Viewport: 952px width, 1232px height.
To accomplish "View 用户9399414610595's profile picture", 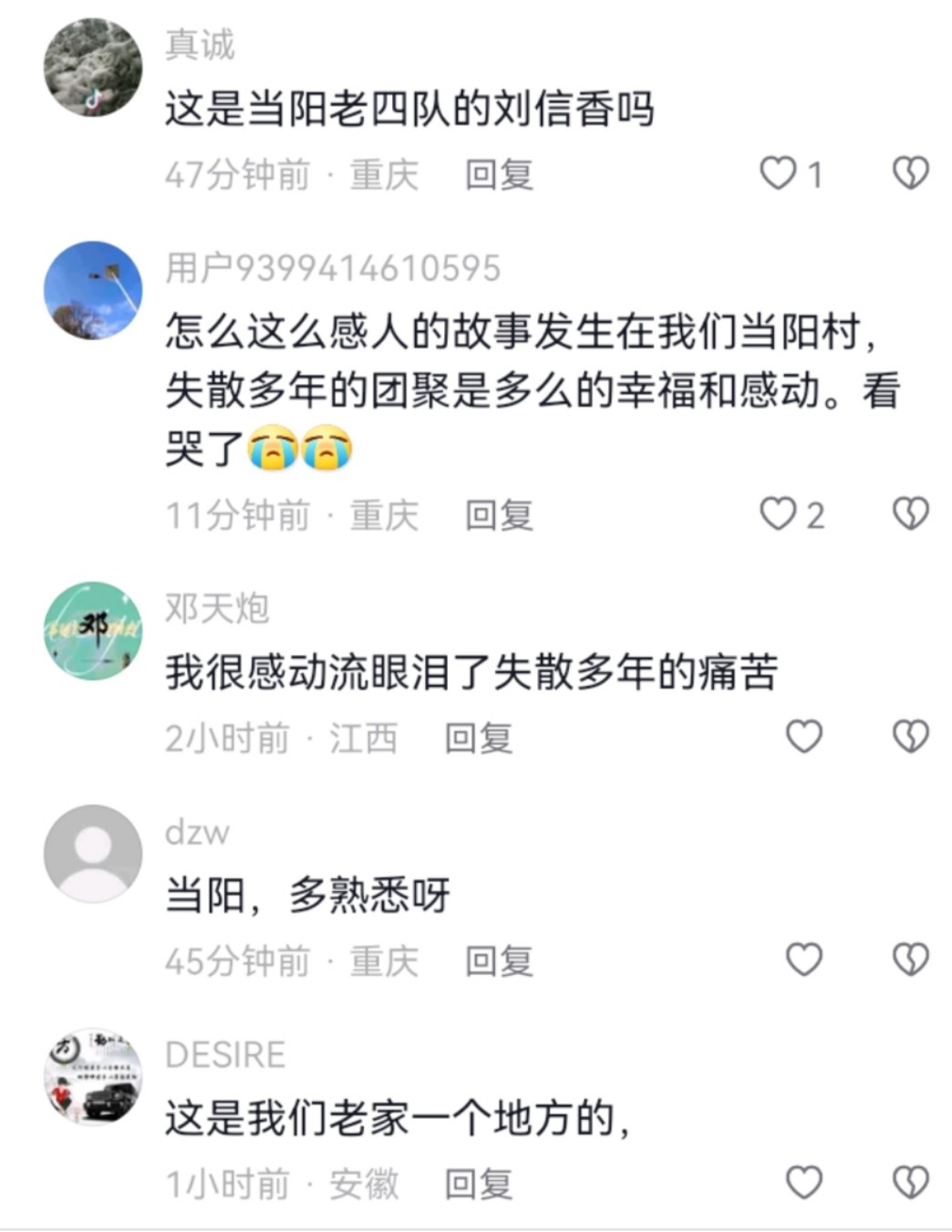I will click(x=93, y=291).
